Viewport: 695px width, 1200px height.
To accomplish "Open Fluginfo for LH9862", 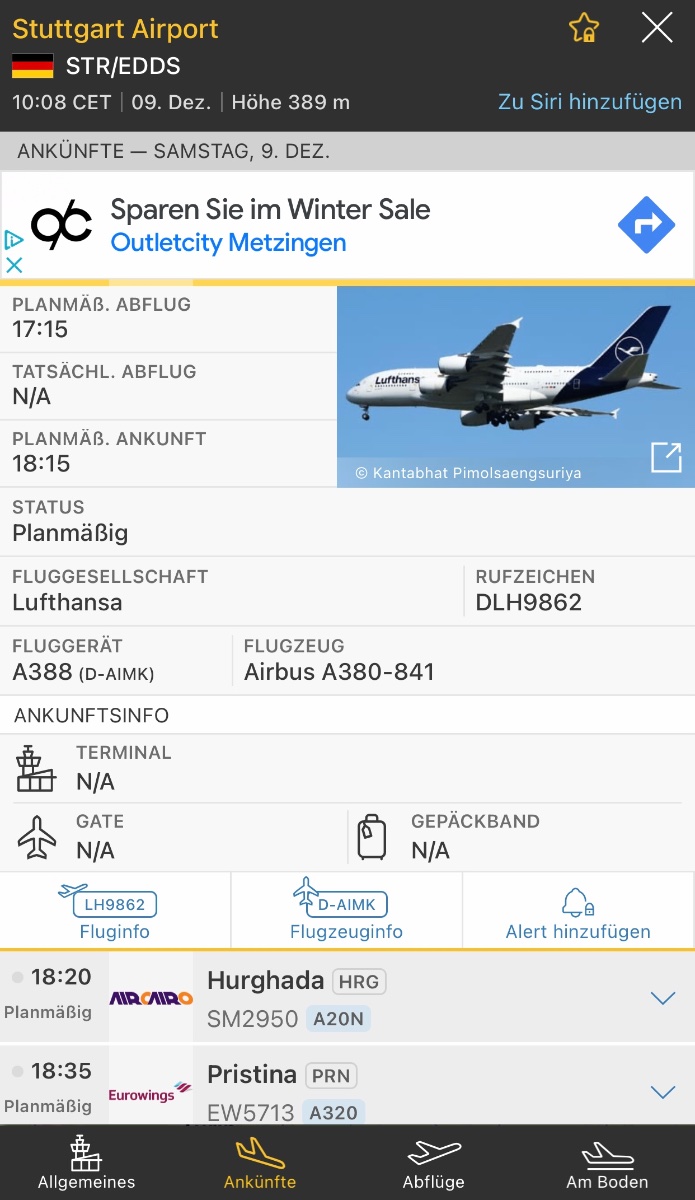I will point(115,910).
